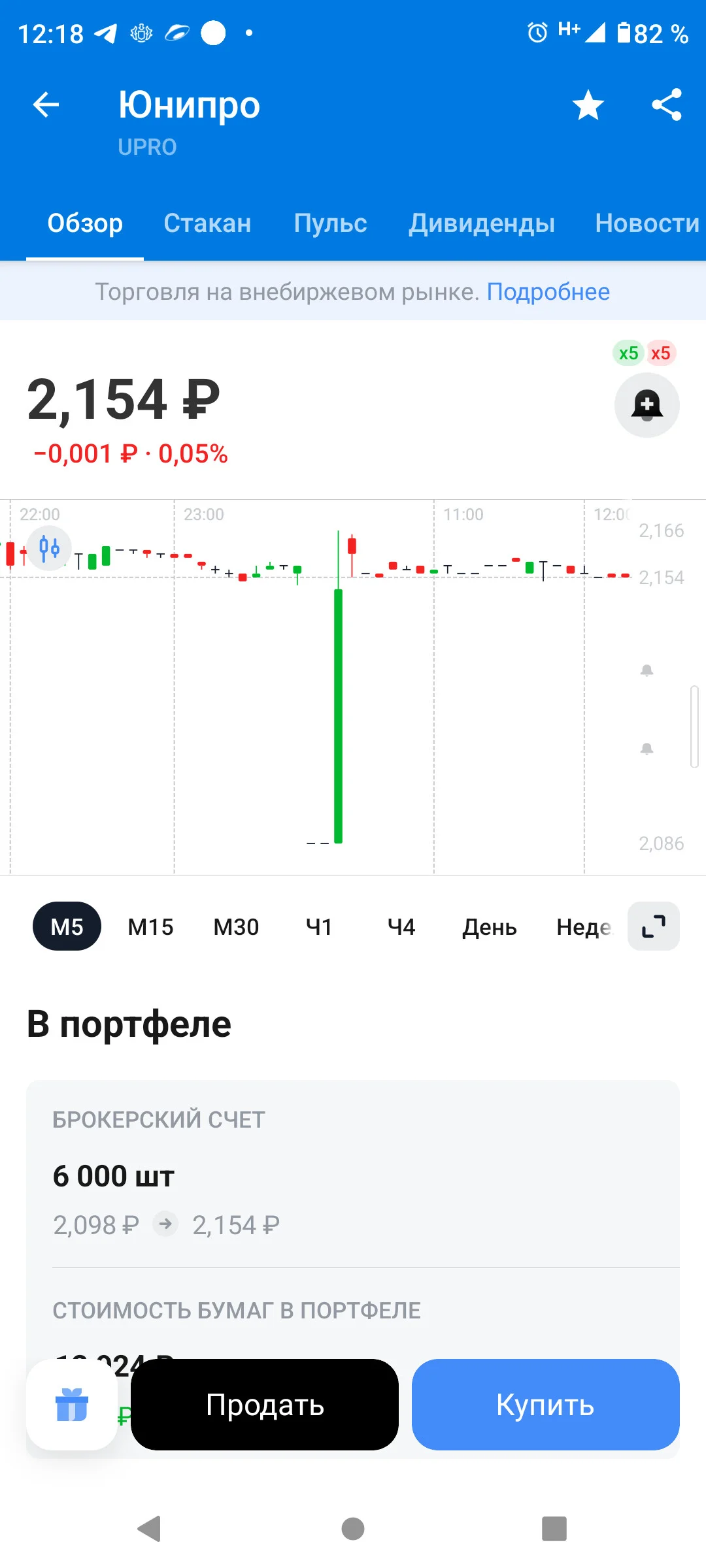Add a price alert with the bell button
The width and height of the screenshot is (706, 1568).
(647, 405)
